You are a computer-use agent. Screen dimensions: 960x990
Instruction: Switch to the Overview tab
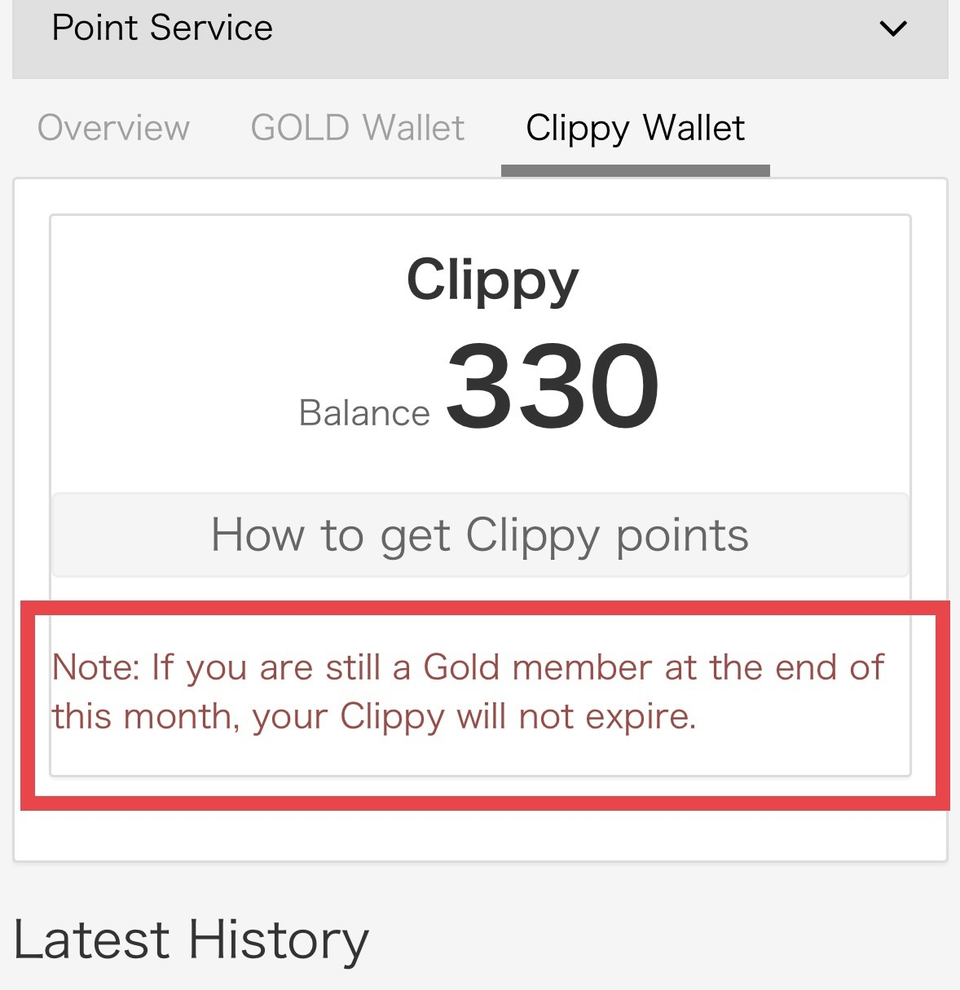point(113,128)
